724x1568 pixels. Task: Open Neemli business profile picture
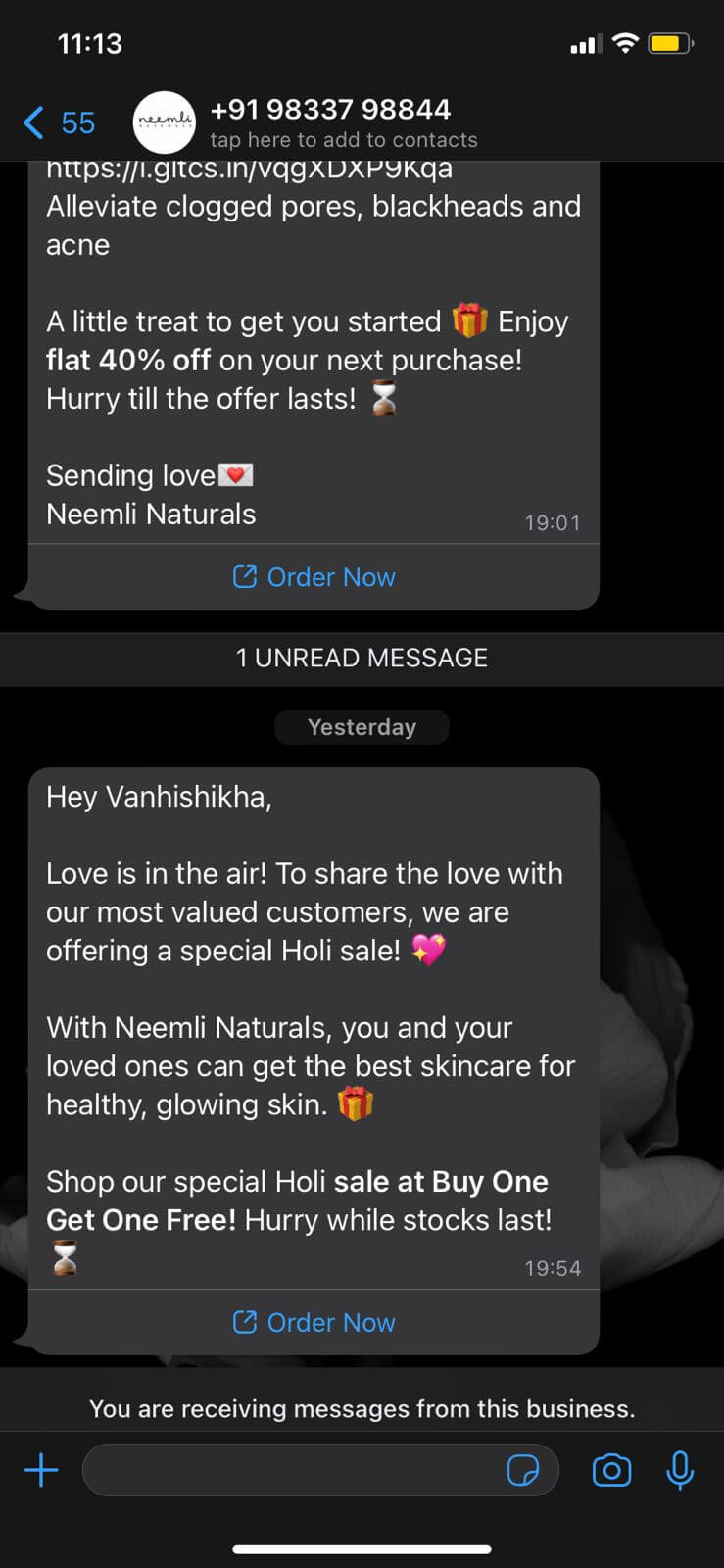click(165, 122)
